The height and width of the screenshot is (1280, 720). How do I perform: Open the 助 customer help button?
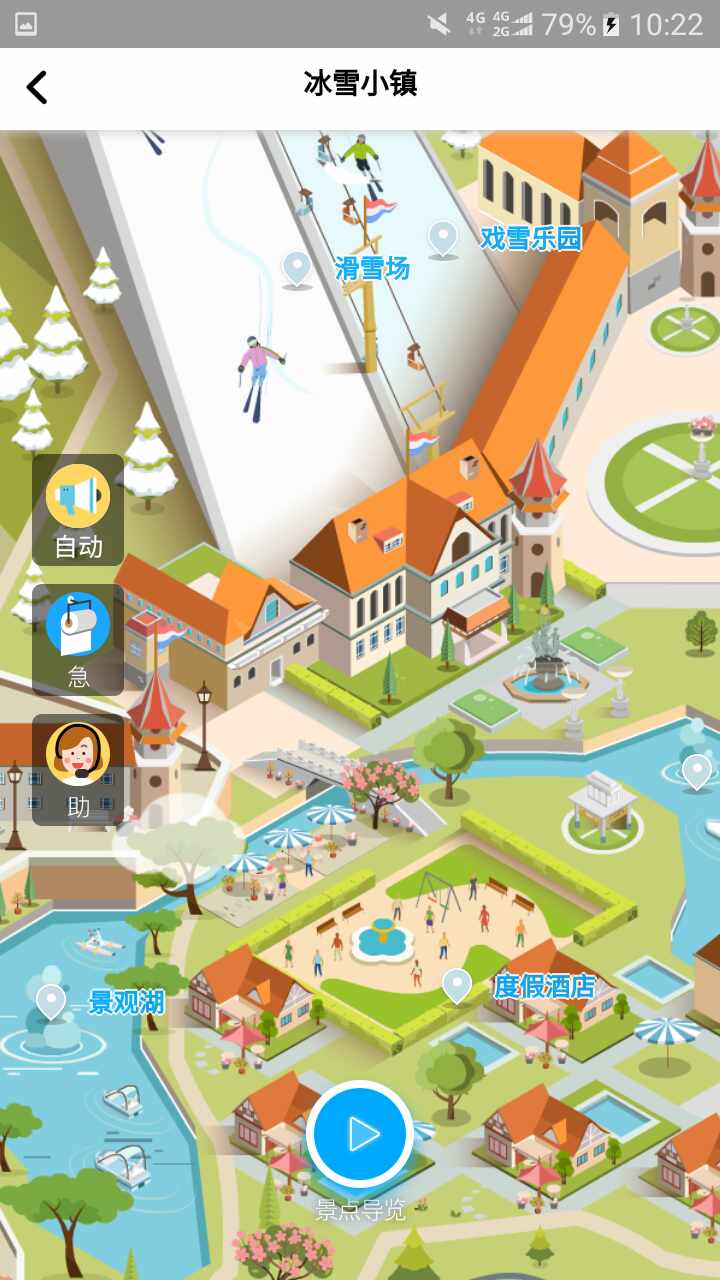[78, 769]
